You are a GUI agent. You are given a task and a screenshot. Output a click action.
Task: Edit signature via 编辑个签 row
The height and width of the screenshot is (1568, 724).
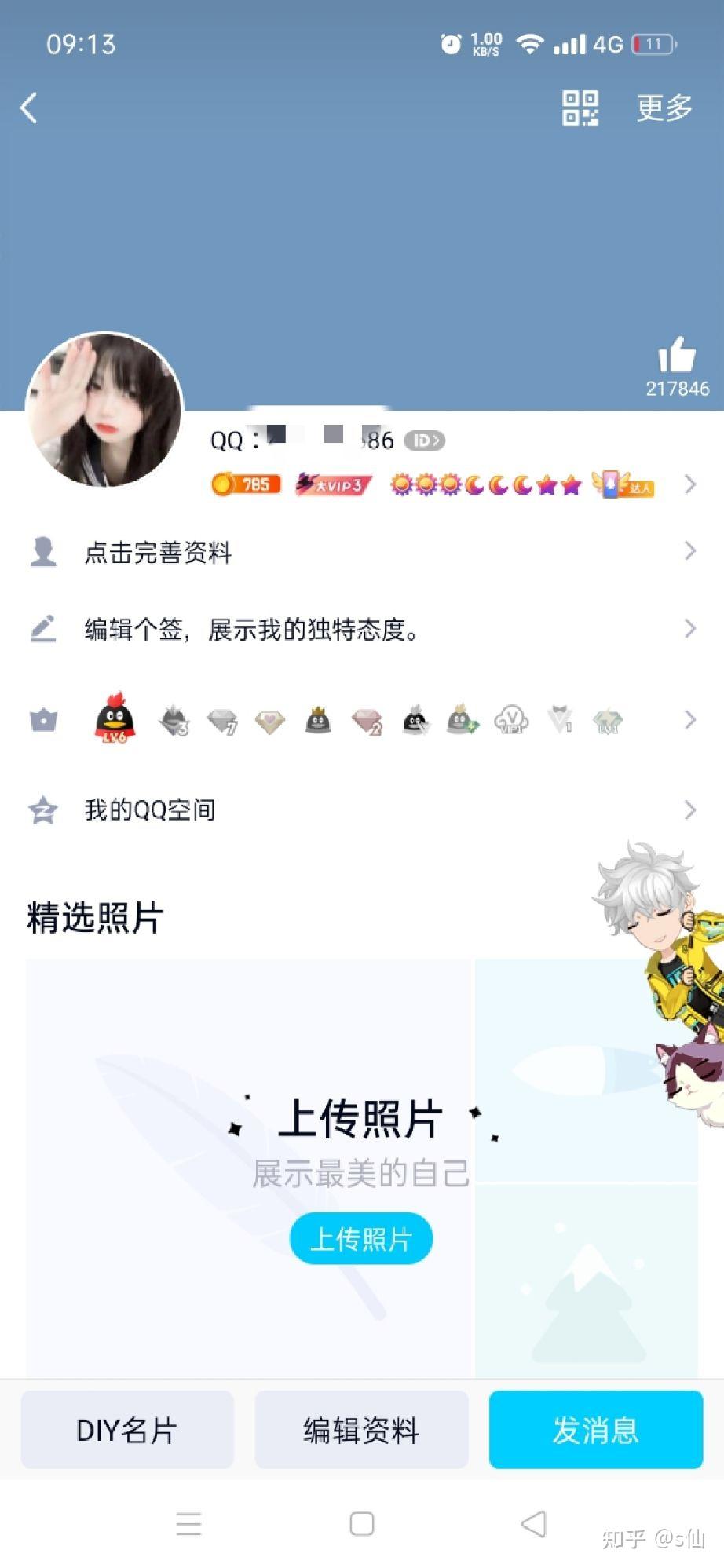click(361, 629)
